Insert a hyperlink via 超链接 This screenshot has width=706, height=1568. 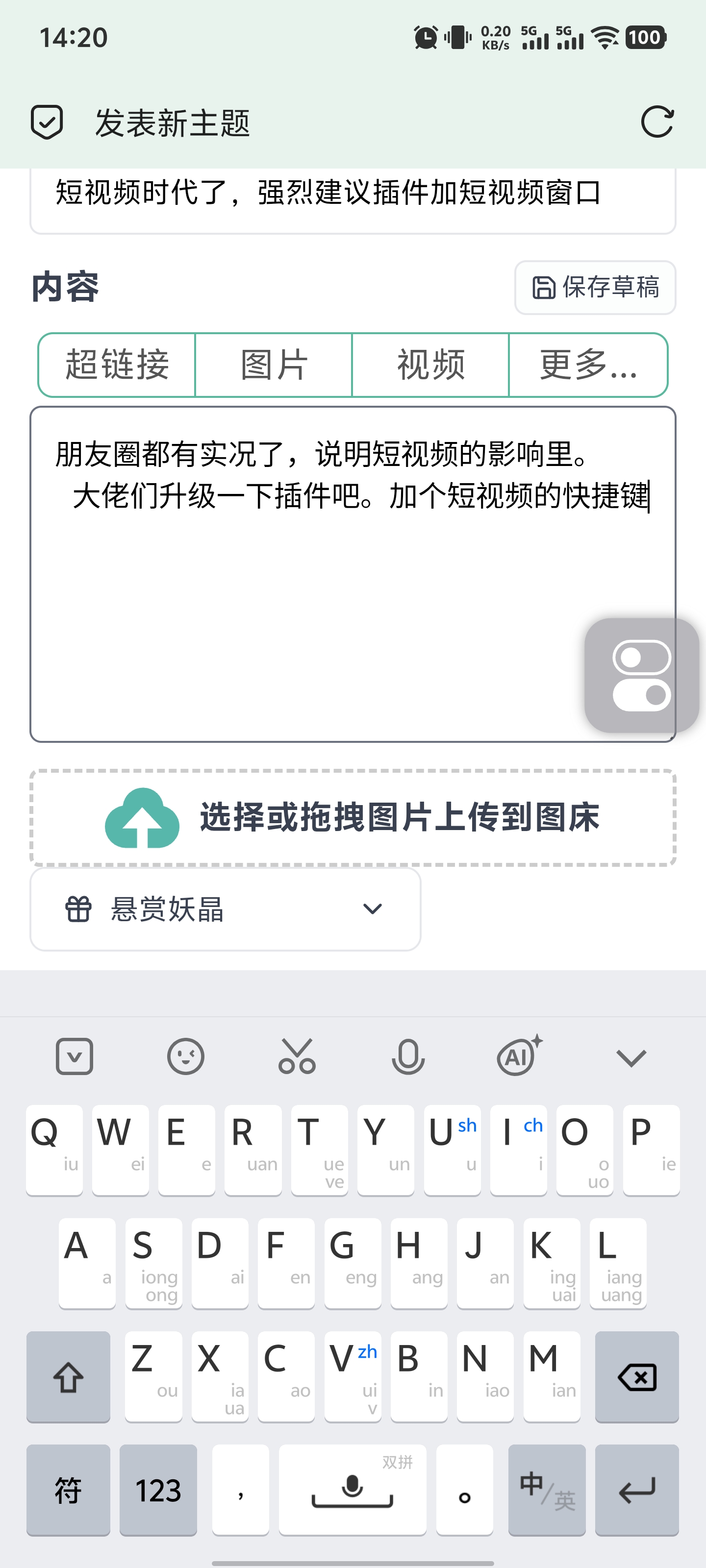point(117,365)
